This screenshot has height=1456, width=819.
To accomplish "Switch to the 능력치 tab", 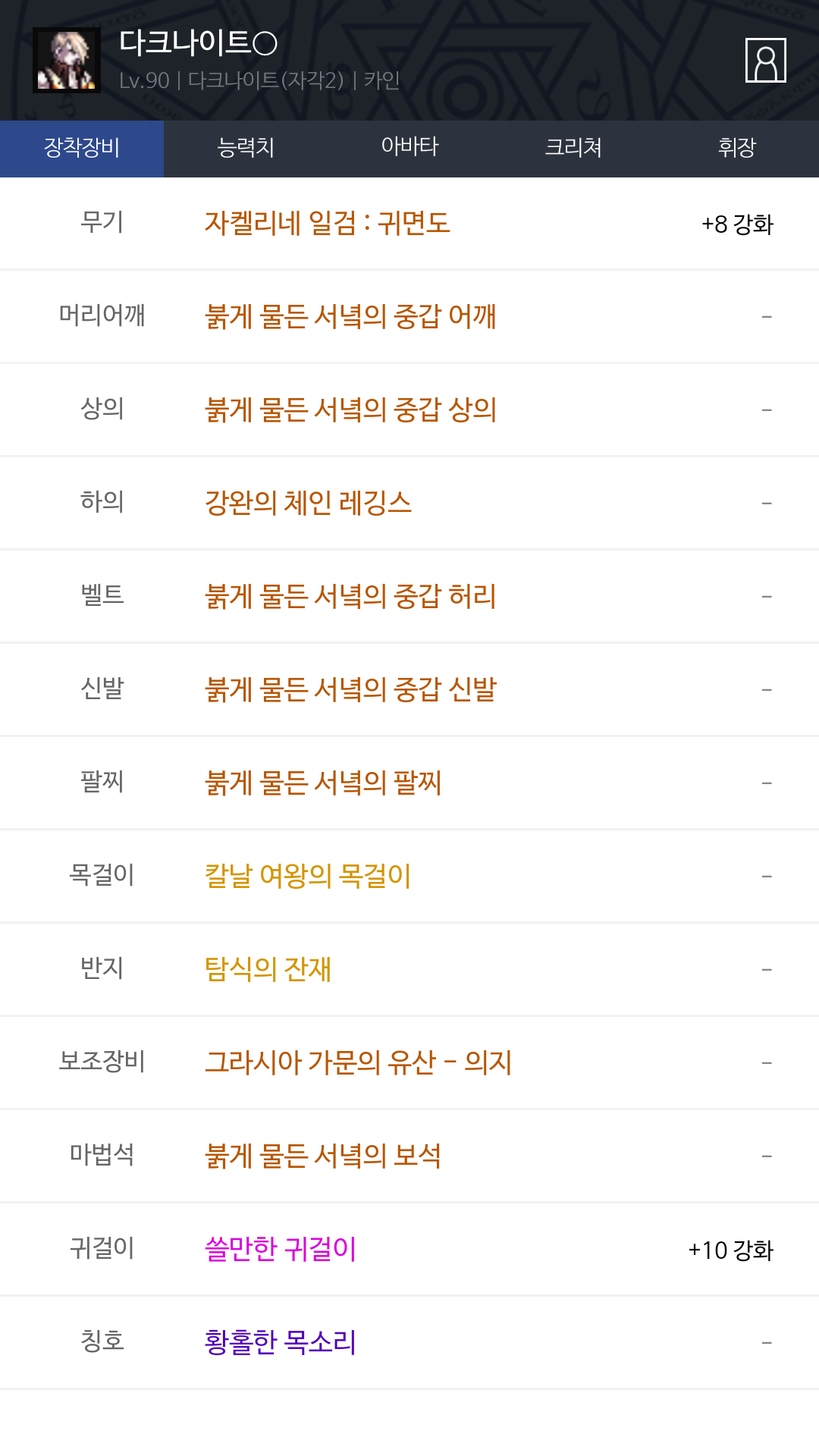I will pos(246,148).
